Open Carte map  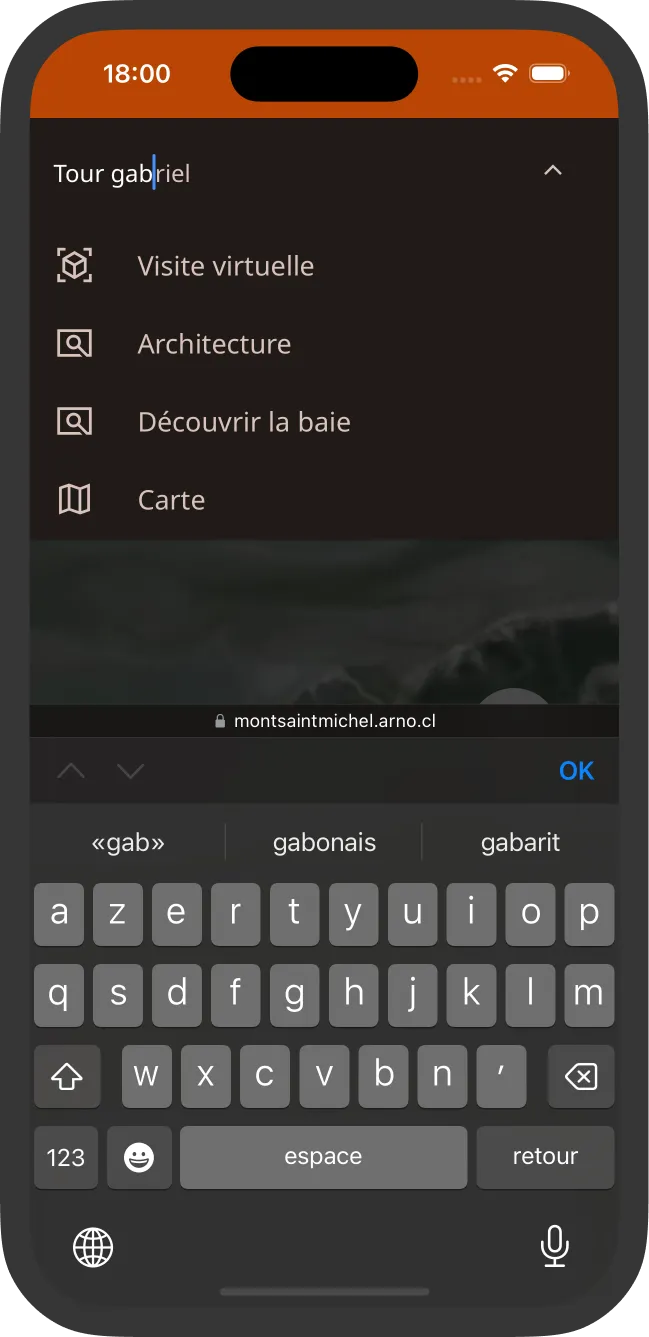171,500
